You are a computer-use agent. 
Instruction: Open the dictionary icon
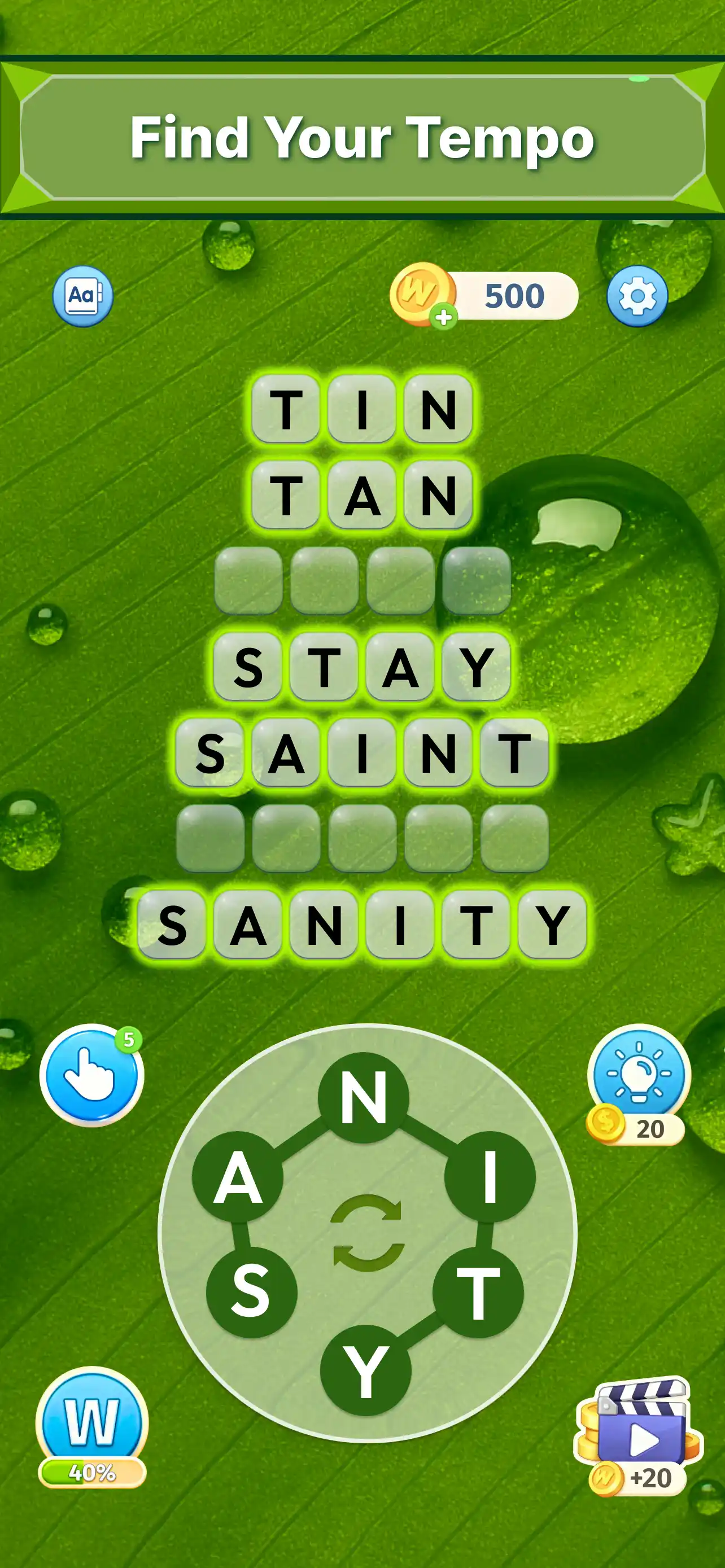(x=83, y=296)
